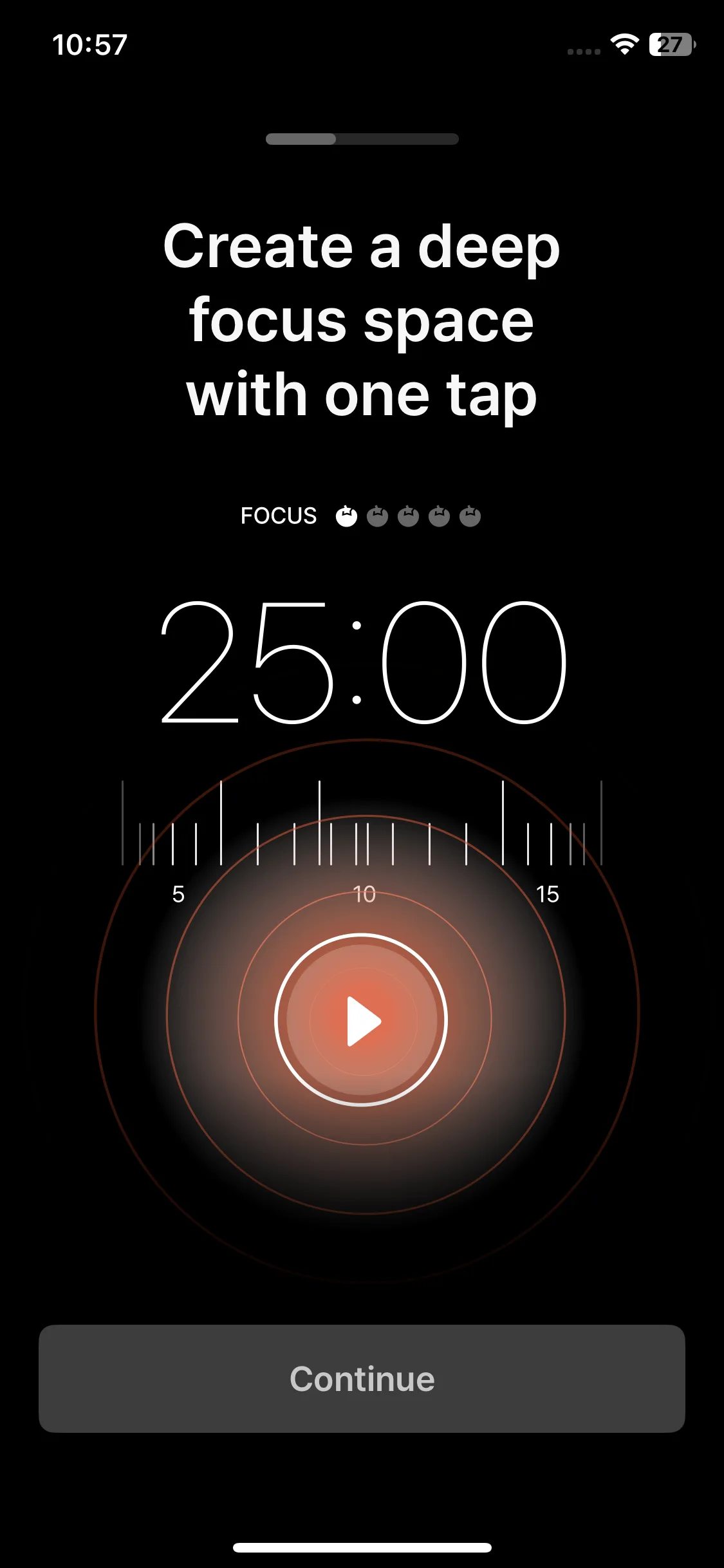This screenshot has height=1568, width=724.
Task: Start the focus timer with play button
Action: tap(361, 1021)
